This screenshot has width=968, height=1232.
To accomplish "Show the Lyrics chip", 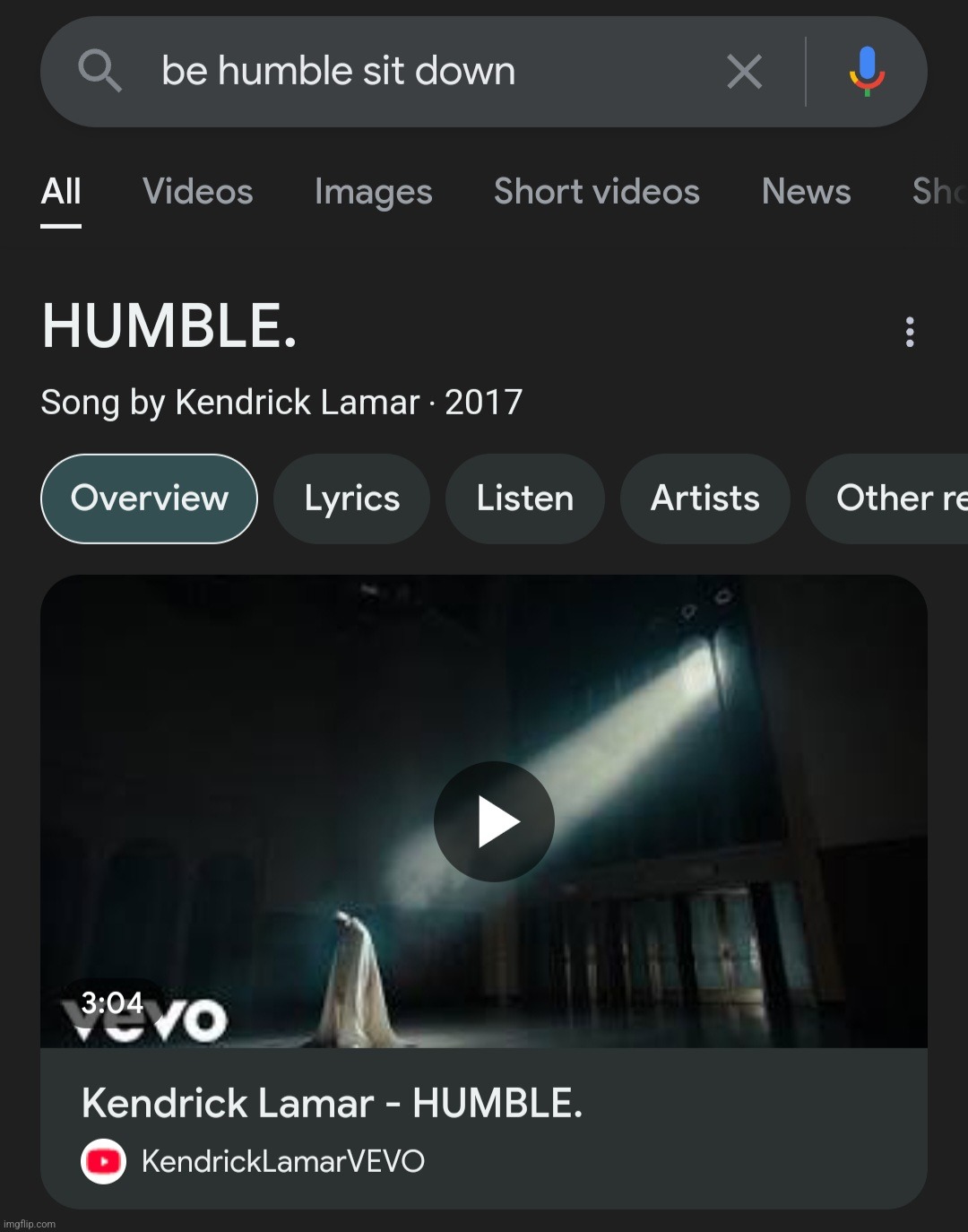I will pyautogui.click(x=351, y=499).
